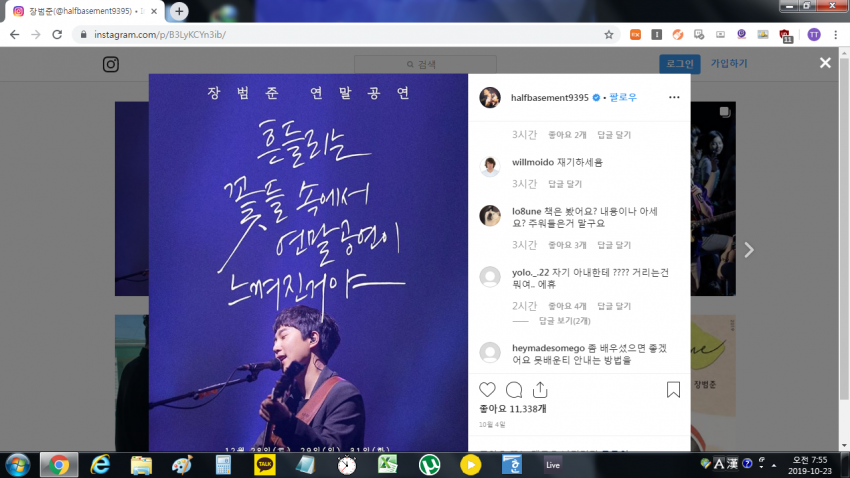Focus the 검색 search field
Viewport: 850px width, 478px height.
click(425, 64)
